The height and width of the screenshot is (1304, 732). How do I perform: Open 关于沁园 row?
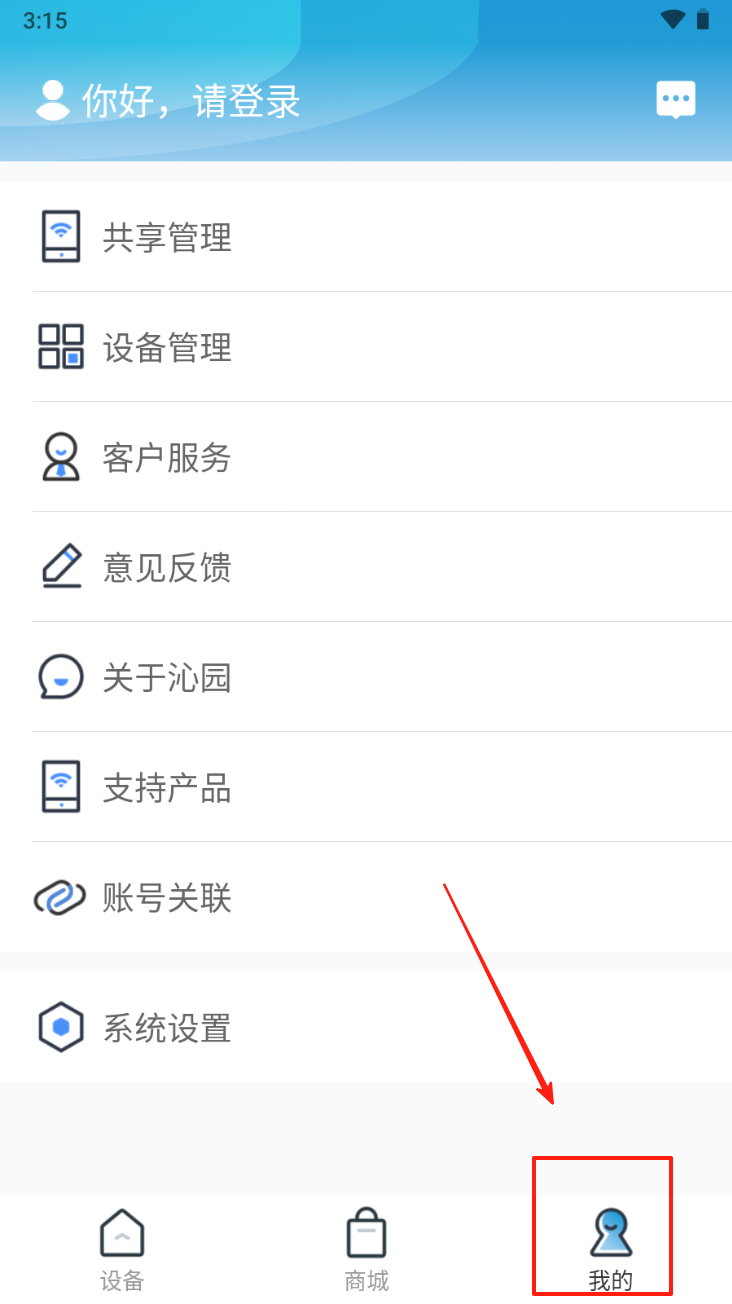(366, 677)
